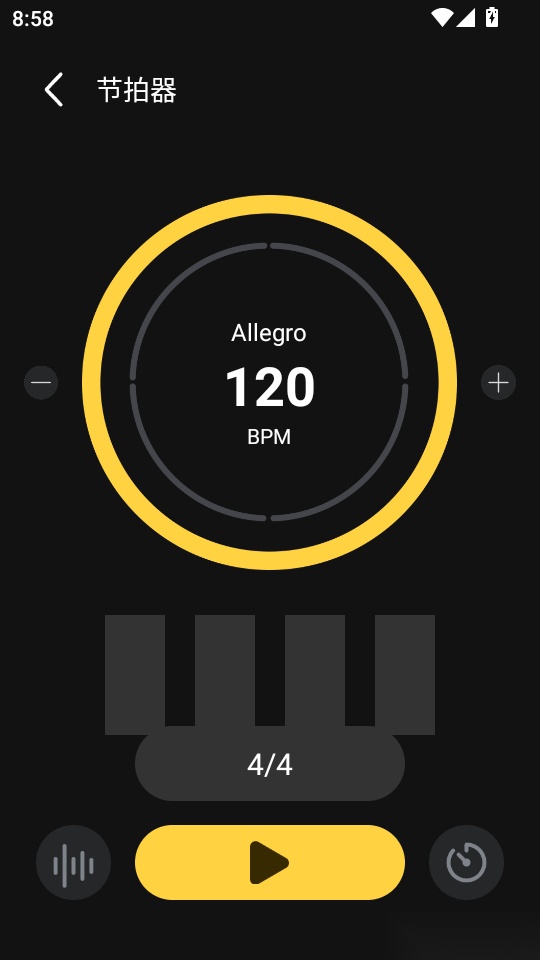Open the sound waveform settings icon
540x960 pixels.
(x=73, y=862)
